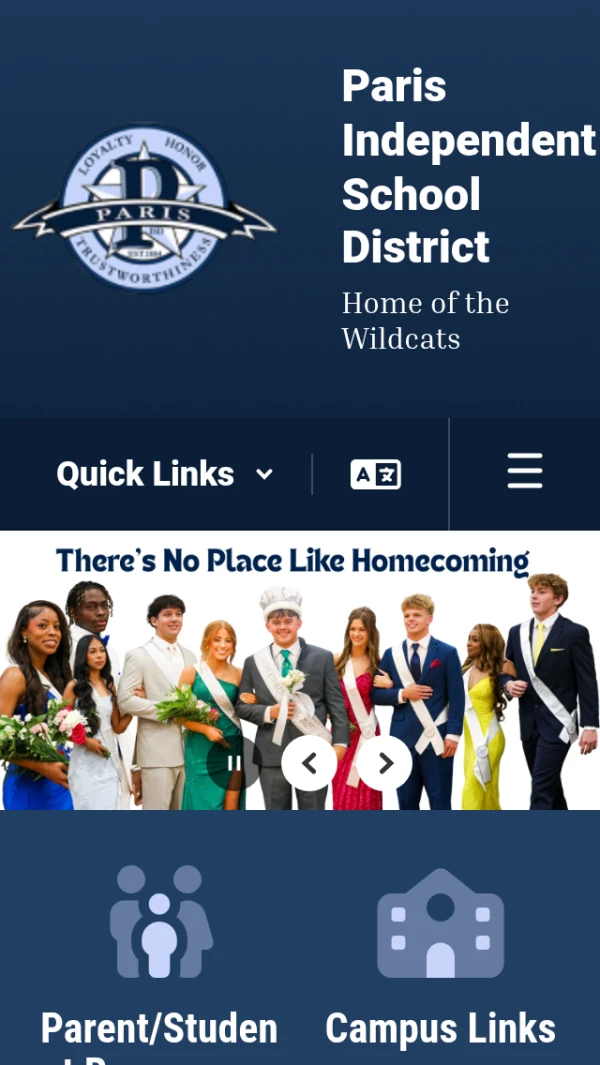Pause the homecoming slideshow

tap(234, 763)
